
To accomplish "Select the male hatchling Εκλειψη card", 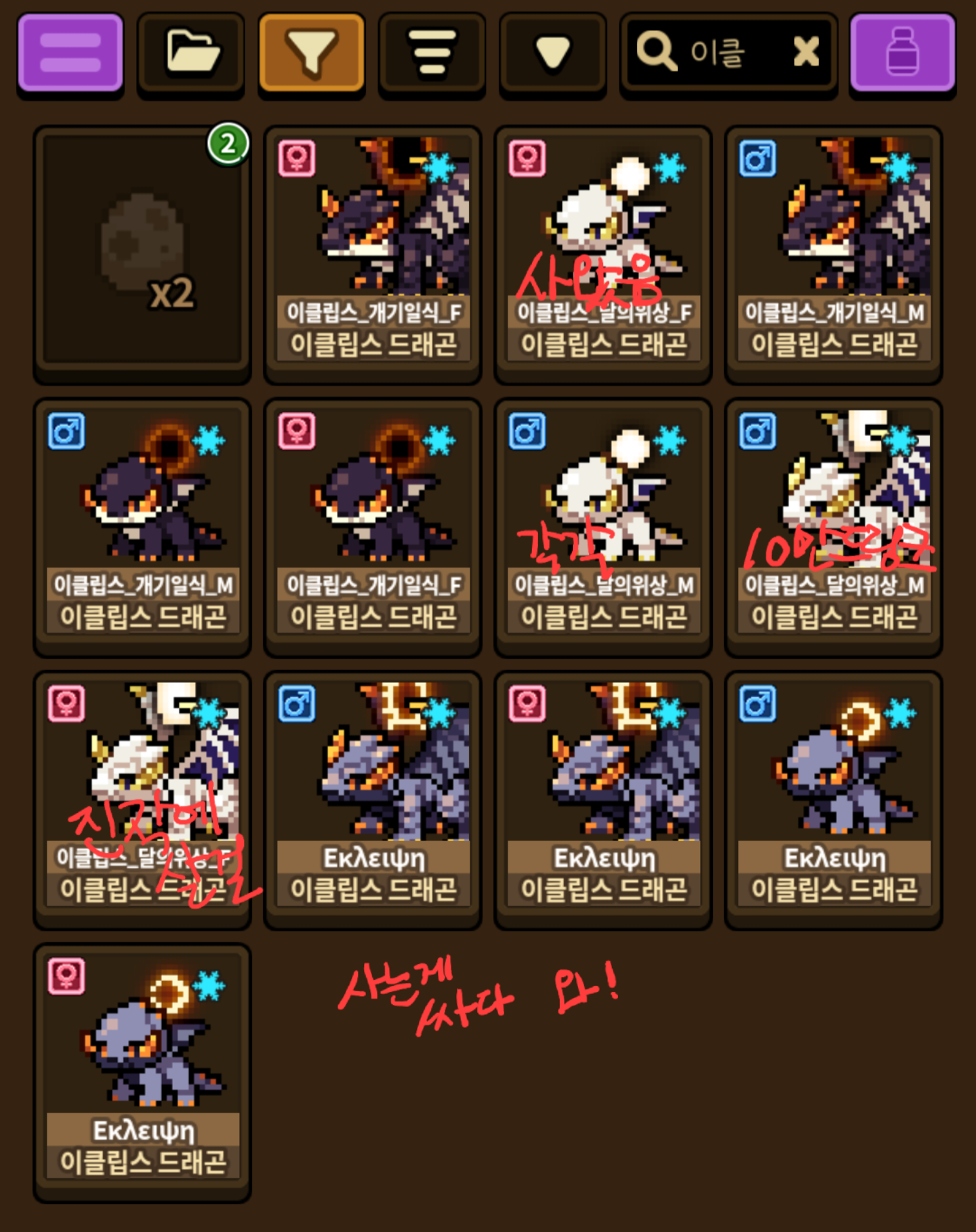I will point(834,800).
